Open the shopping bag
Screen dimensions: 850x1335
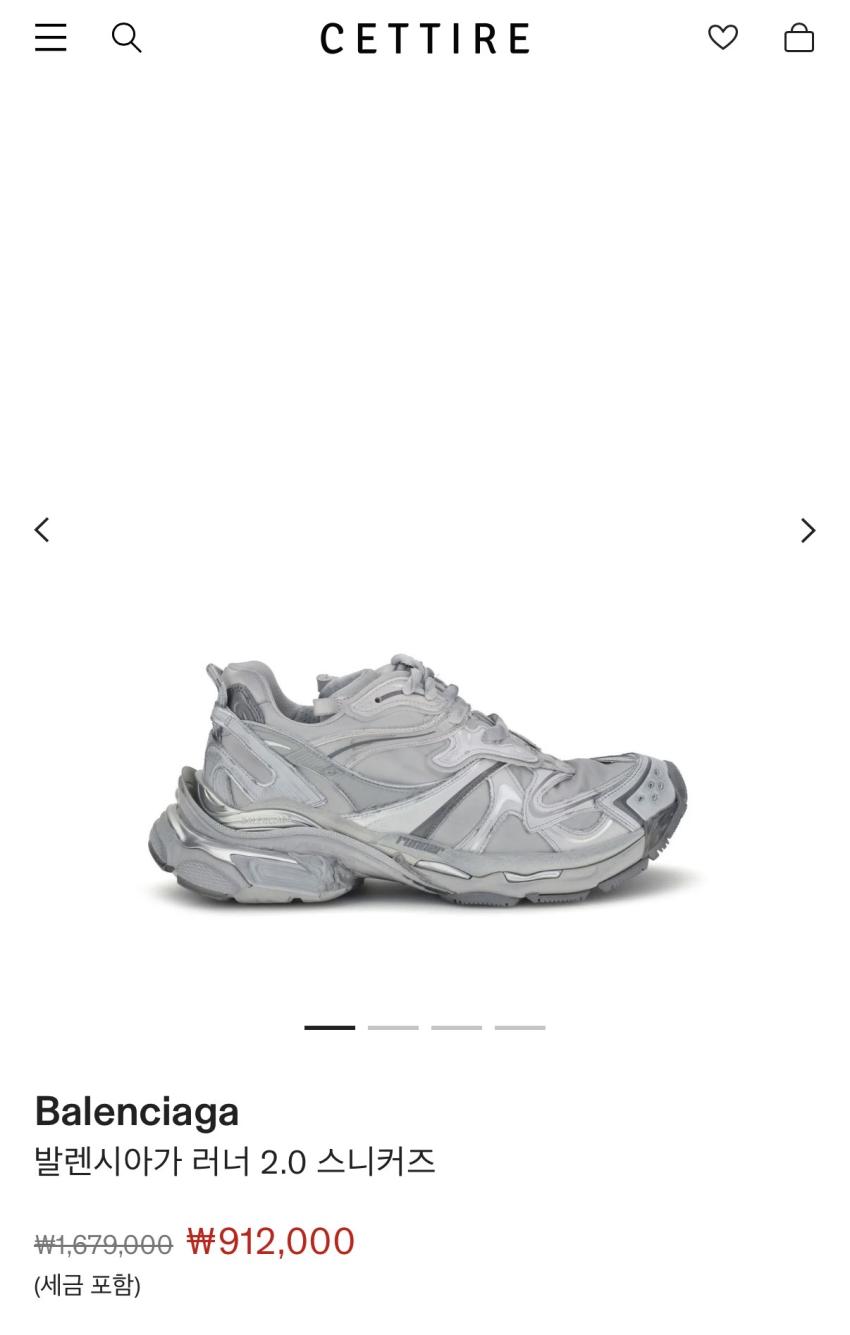(798, 38)
